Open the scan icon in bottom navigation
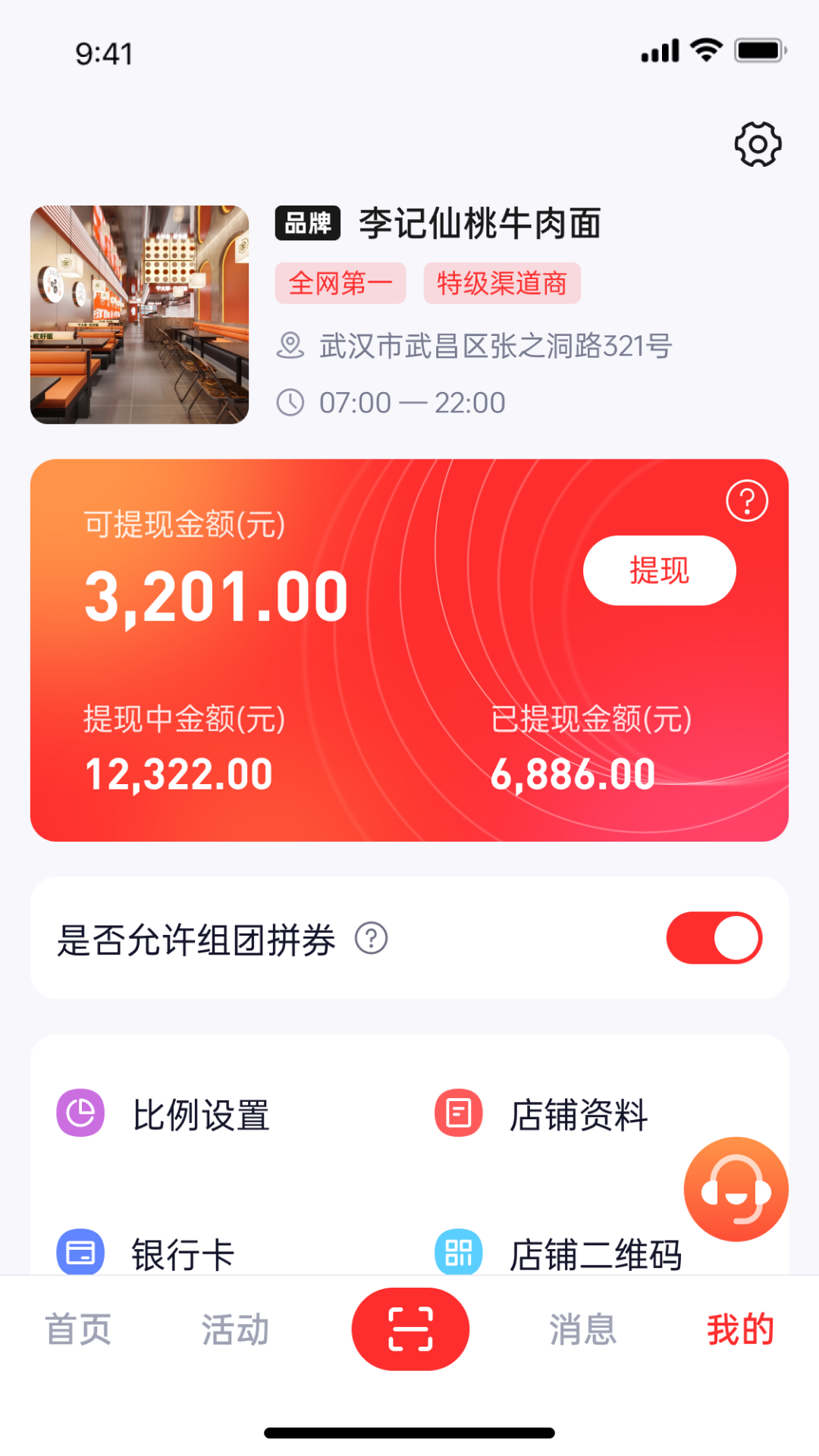Image resolution: width=819 pixels, height=1456 pixels. coord(409,1329)
